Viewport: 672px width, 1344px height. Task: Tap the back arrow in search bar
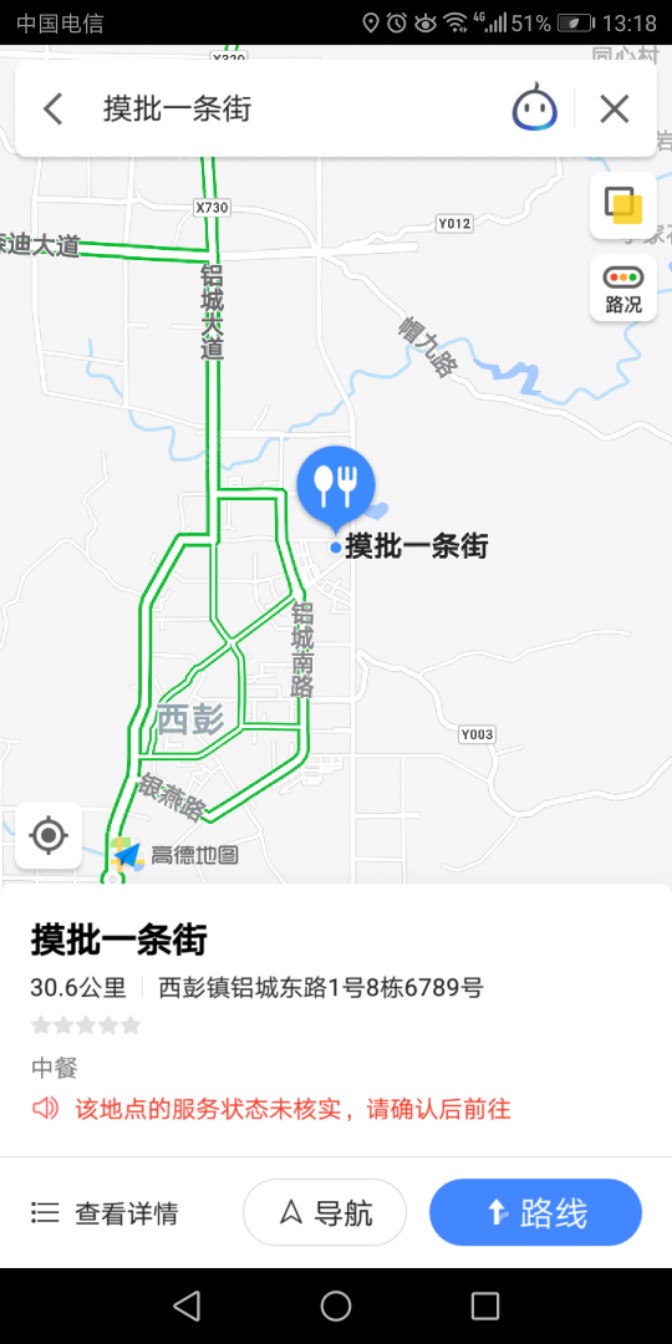[x=53, y=109]
